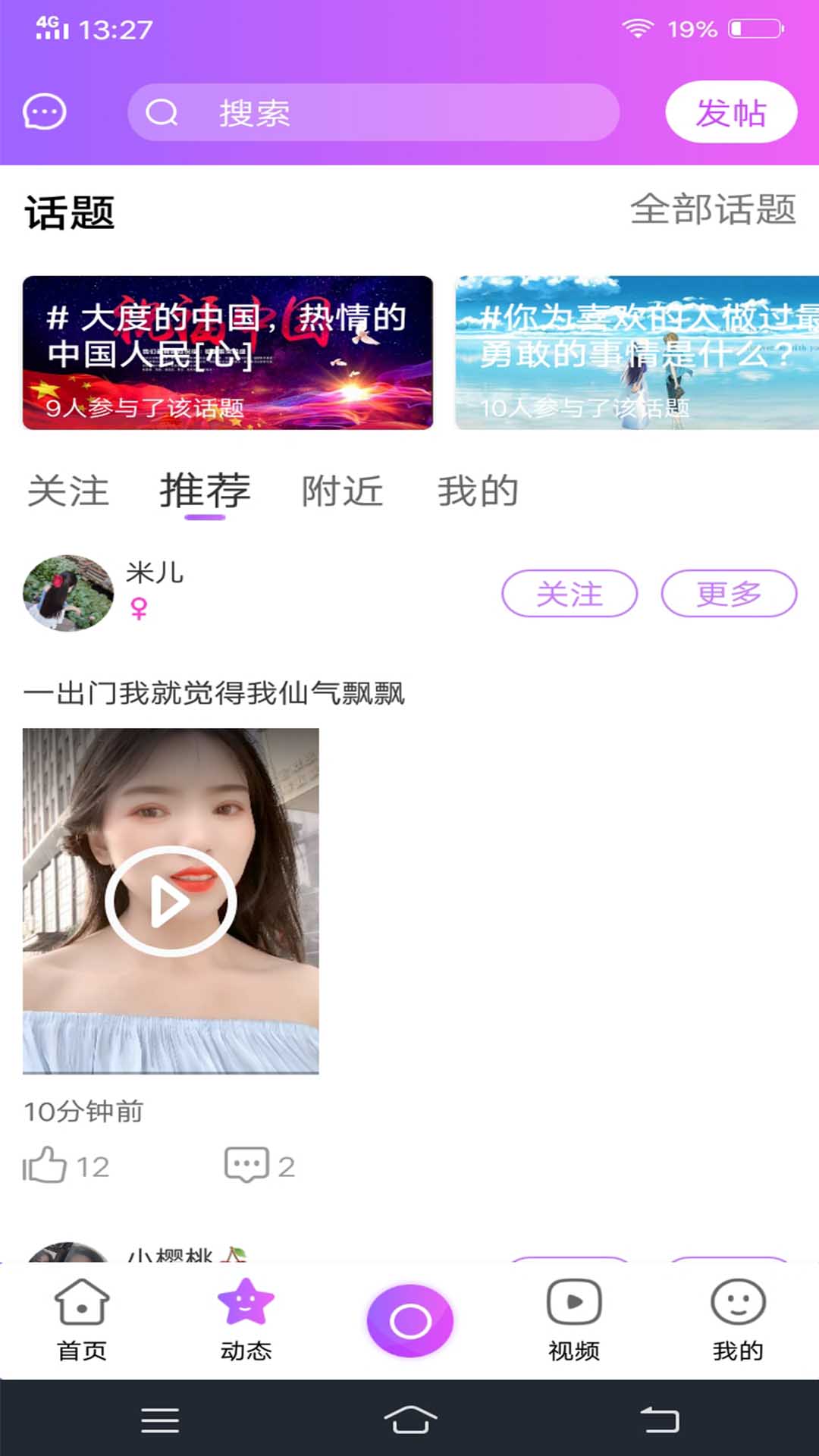Switch to the 附近 nearby tab
Image resolution: width=819 pixels, height=1456 pixels.
click(x=342, y=491)
